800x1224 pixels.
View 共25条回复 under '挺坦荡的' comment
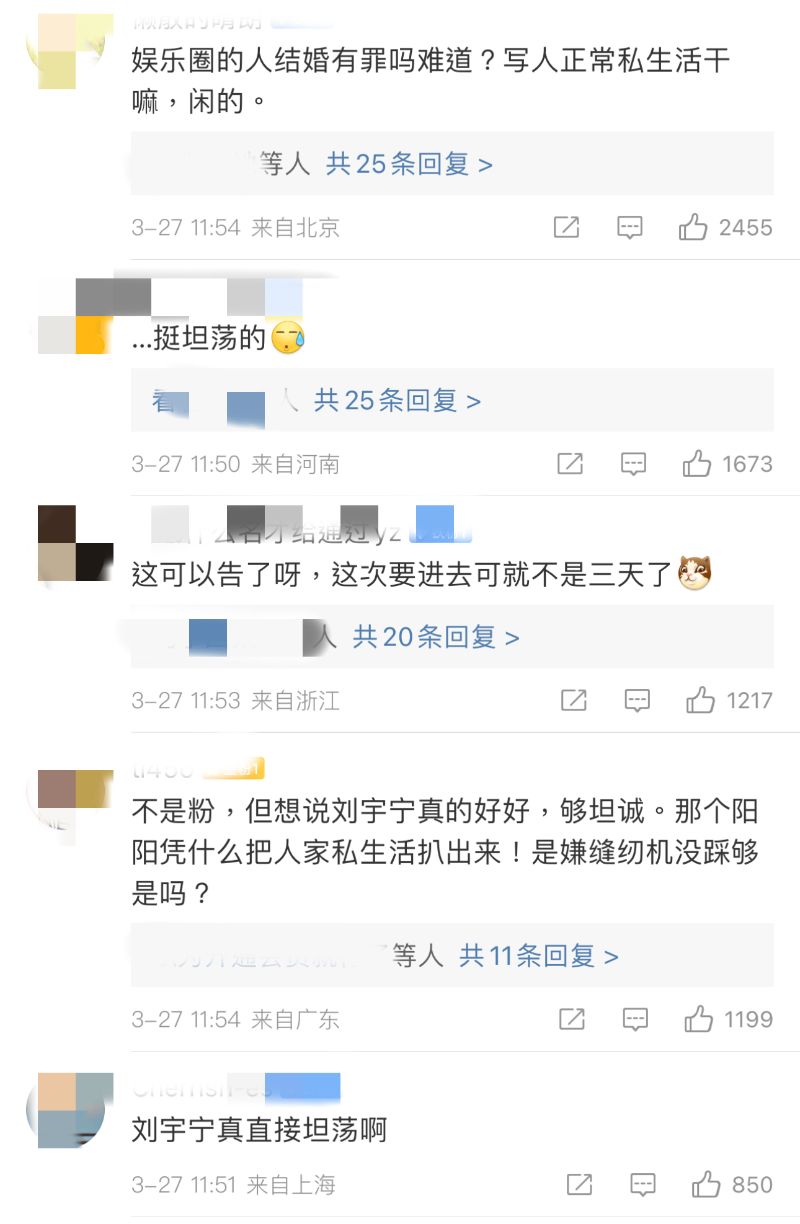(x=397, y=401)
